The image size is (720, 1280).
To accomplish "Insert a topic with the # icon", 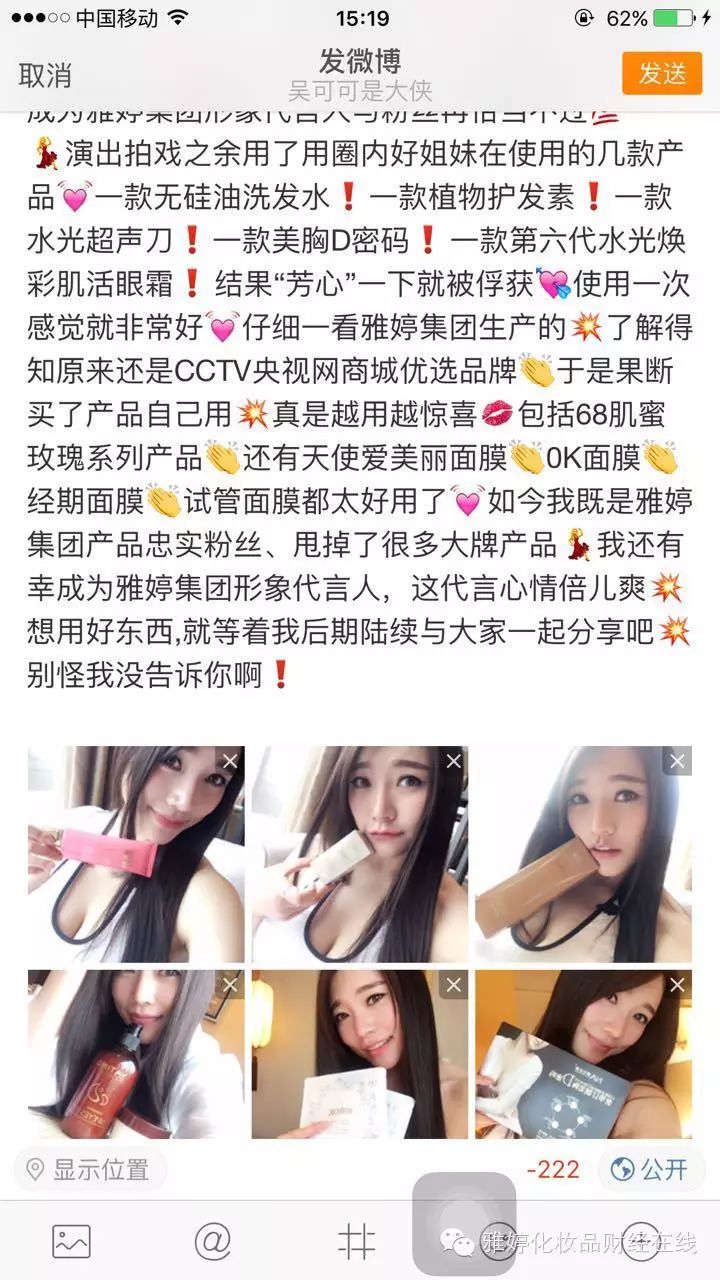I will (x=356, y=1242).
